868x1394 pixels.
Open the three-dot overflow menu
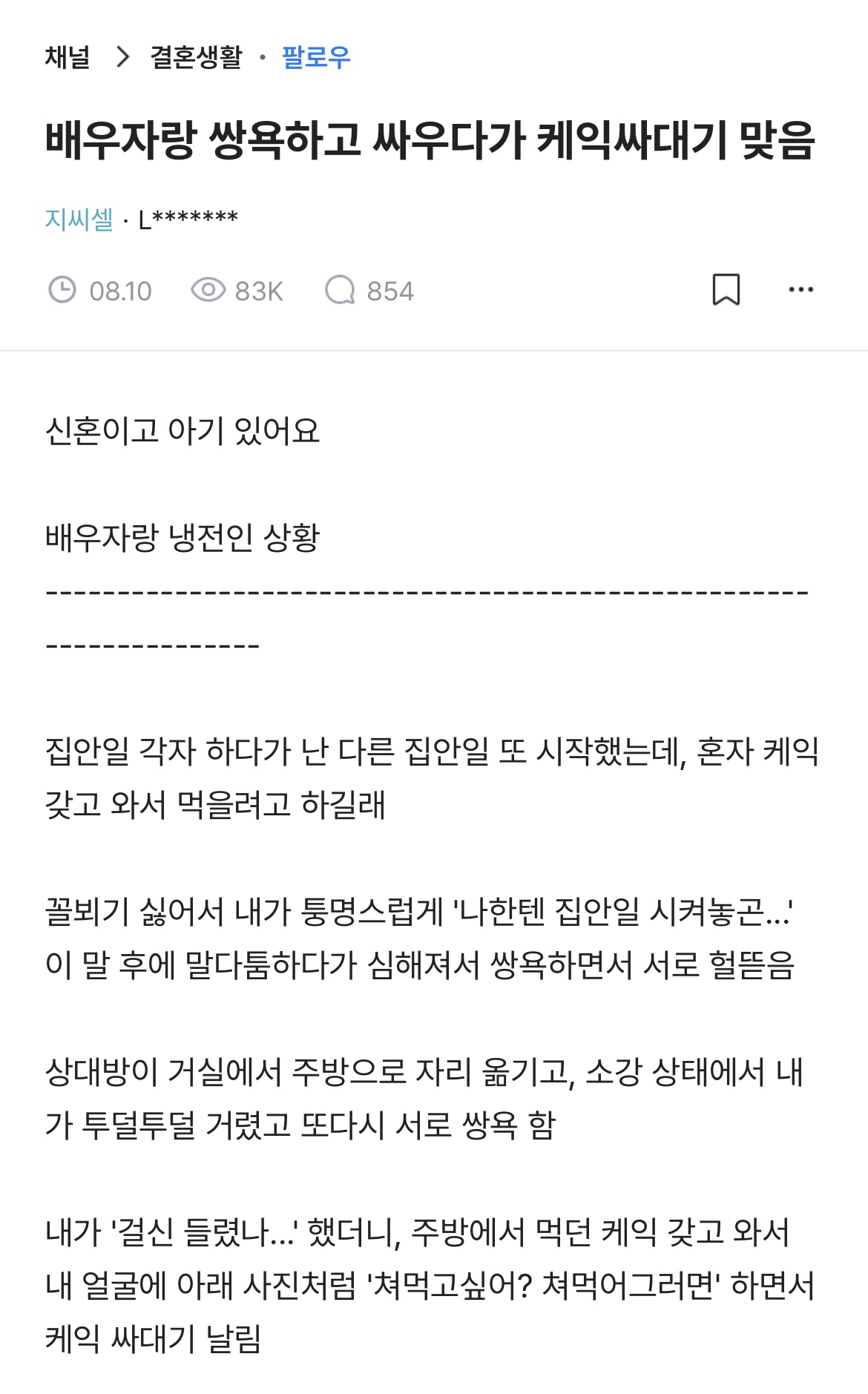click(801, 289)
